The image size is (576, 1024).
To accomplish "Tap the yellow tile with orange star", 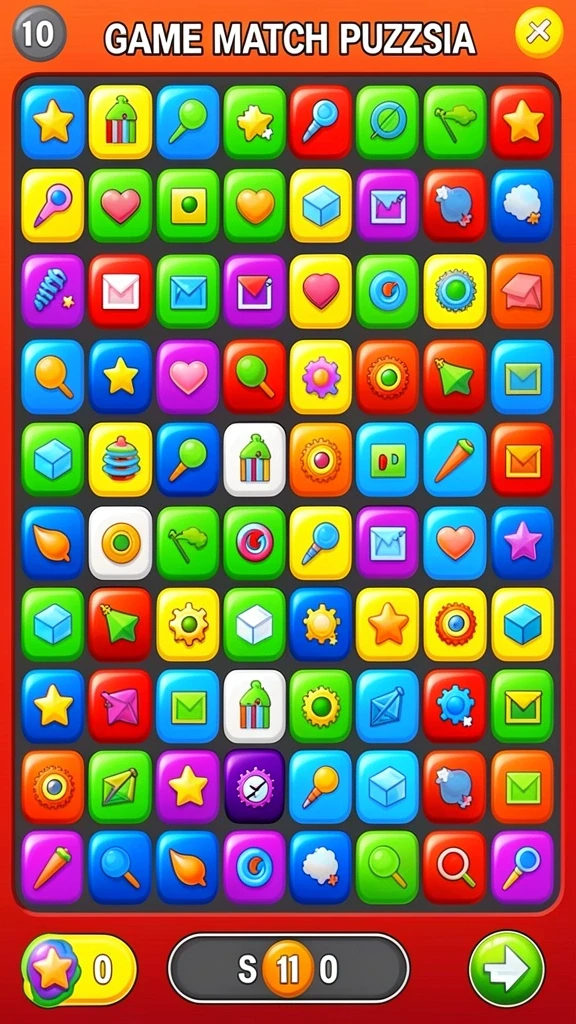I will tap(387, 624).
